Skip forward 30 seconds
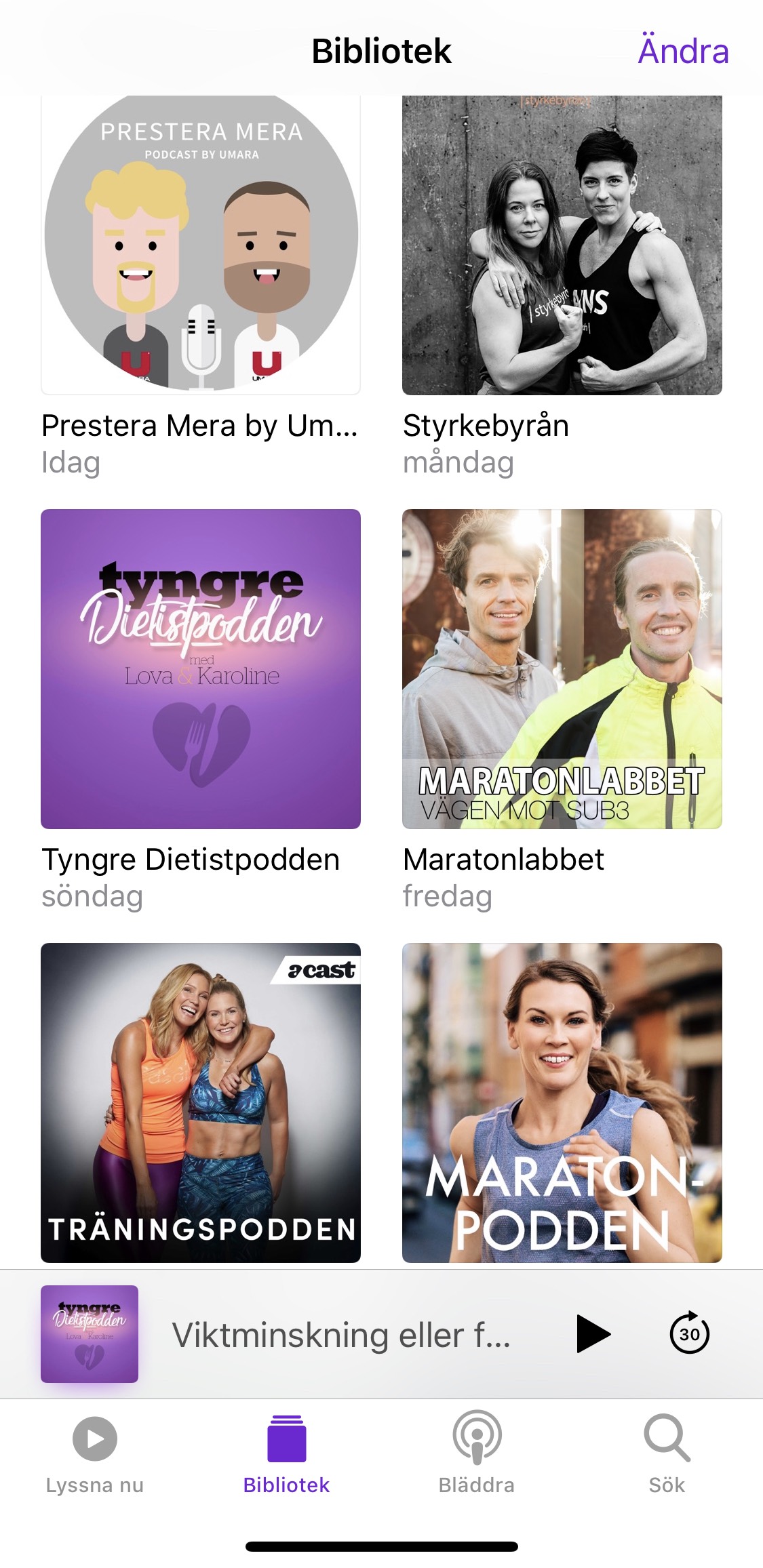Image resolution: width=763 pixels, height=1568 pixels. 689,1333
